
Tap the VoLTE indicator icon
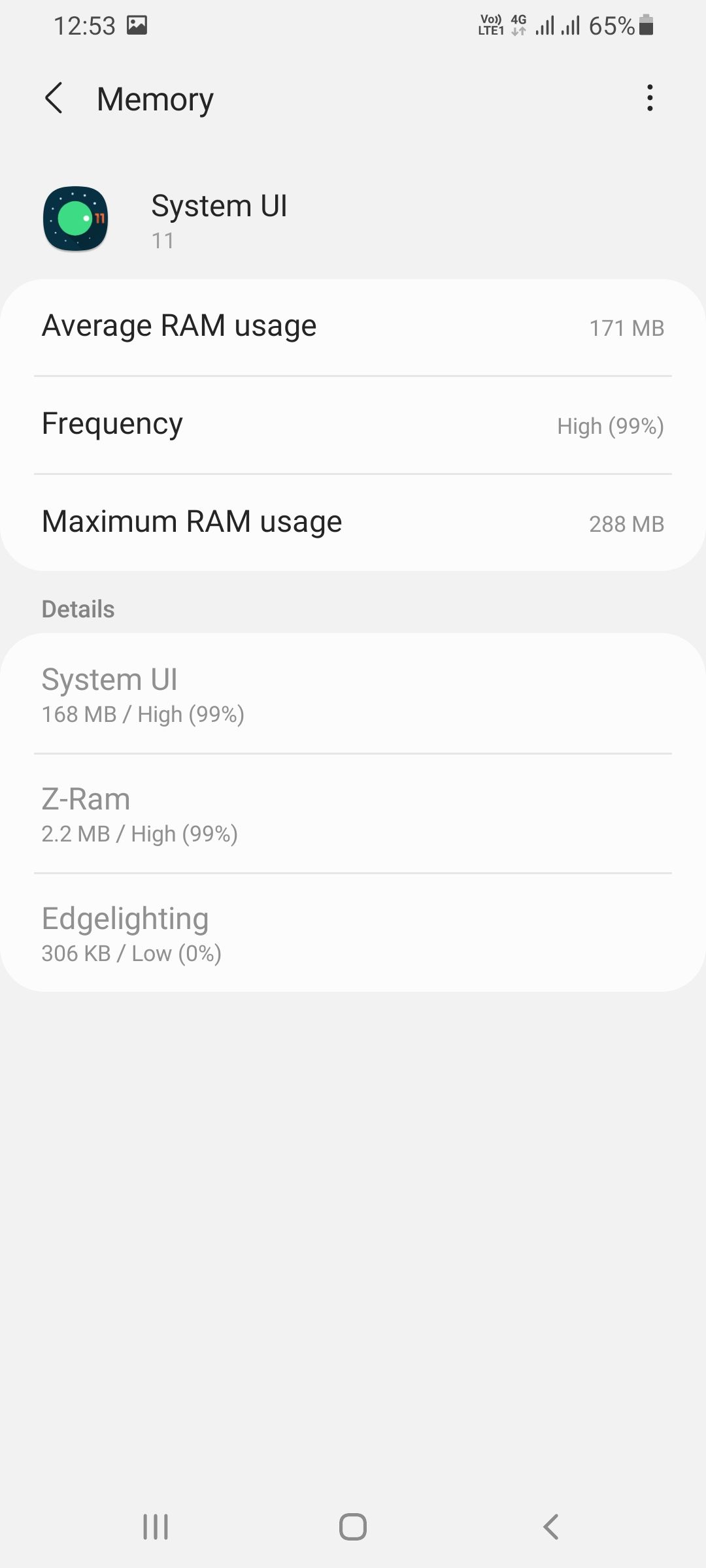[x=490, y=25]
